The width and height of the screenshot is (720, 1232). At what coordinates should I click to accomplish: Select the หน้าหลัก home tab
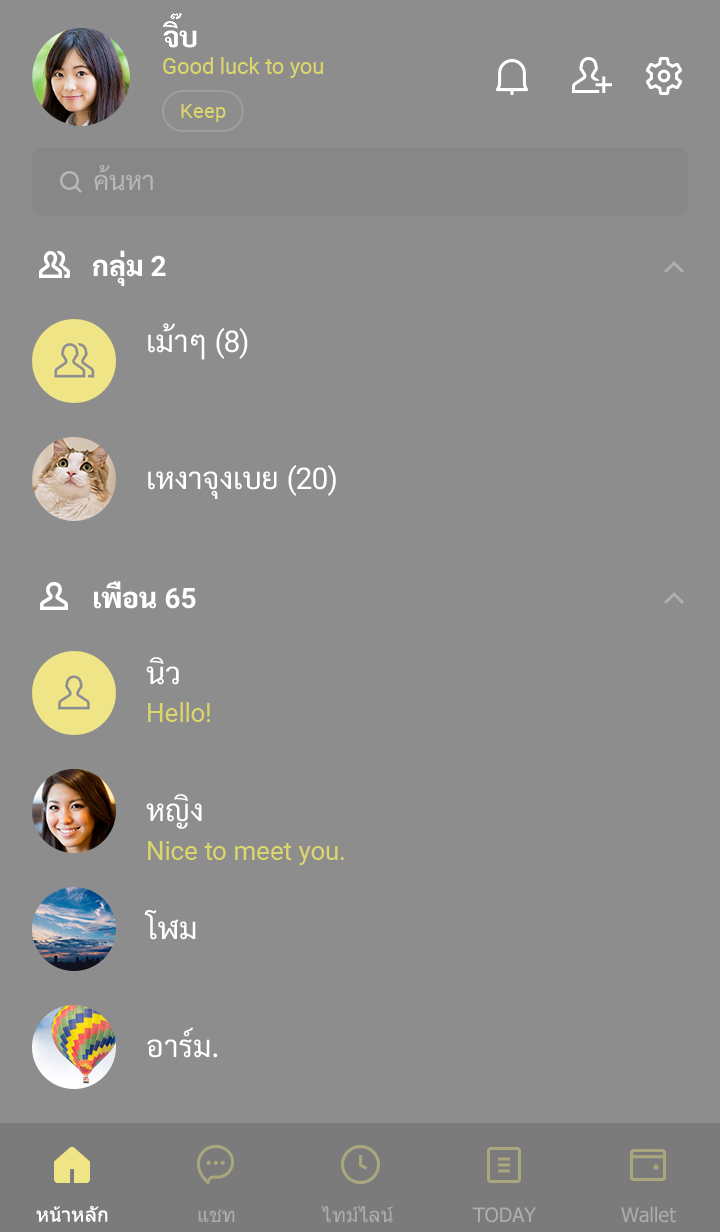(x=72, y=1180)
